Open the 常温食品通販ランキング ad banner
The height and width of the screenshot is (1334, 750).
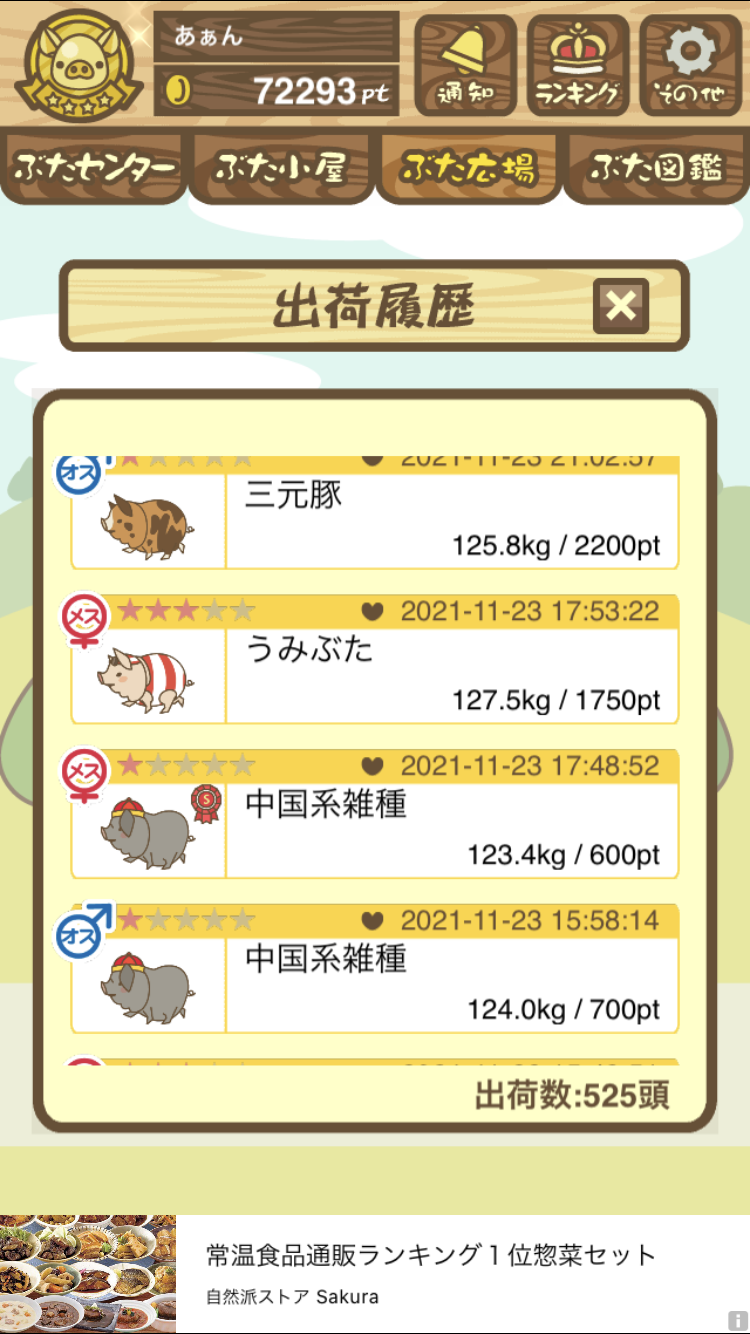(375, 1274)
